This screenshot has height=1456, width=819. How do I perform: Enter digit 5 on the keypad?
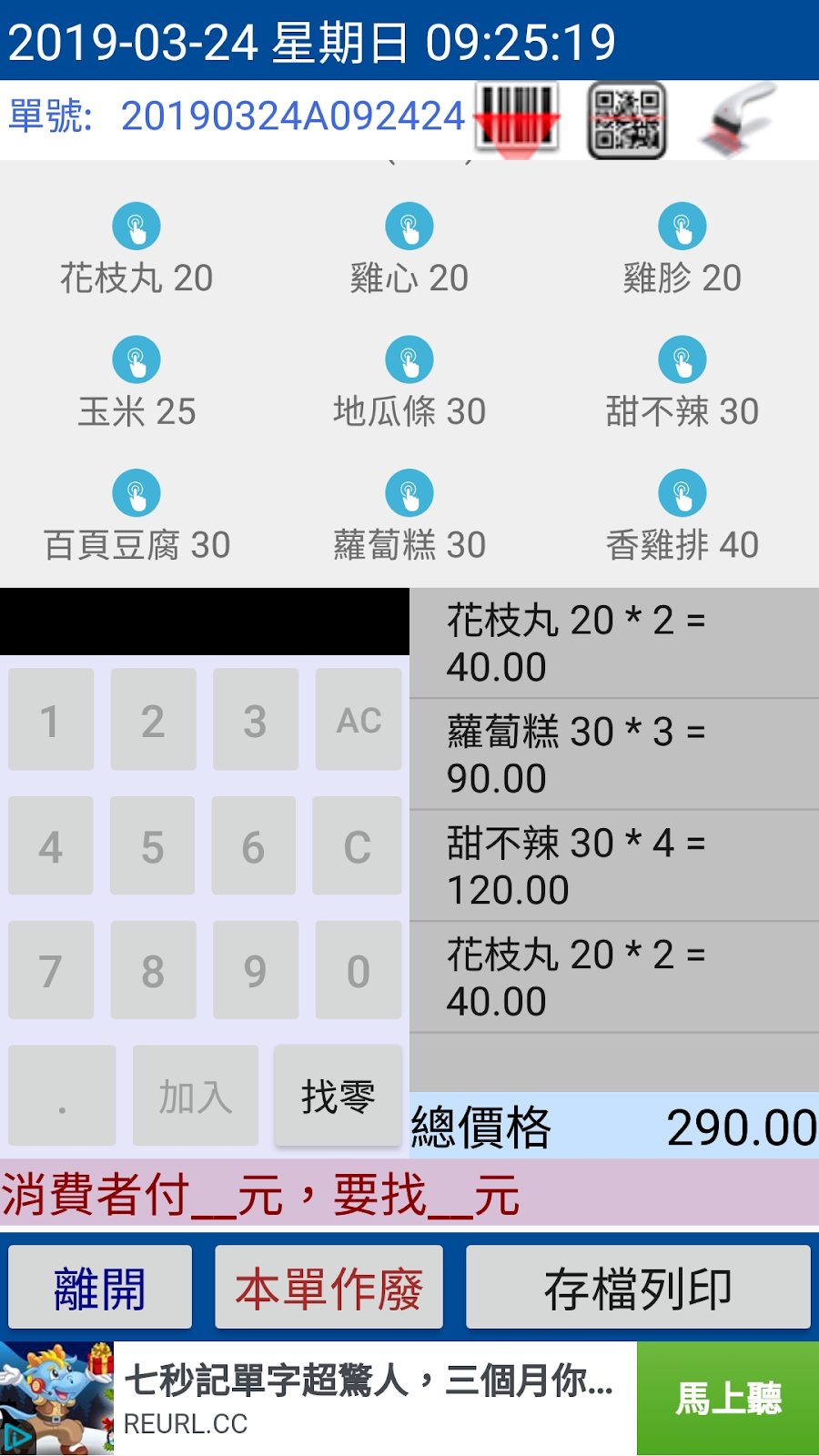coord(153,846)
